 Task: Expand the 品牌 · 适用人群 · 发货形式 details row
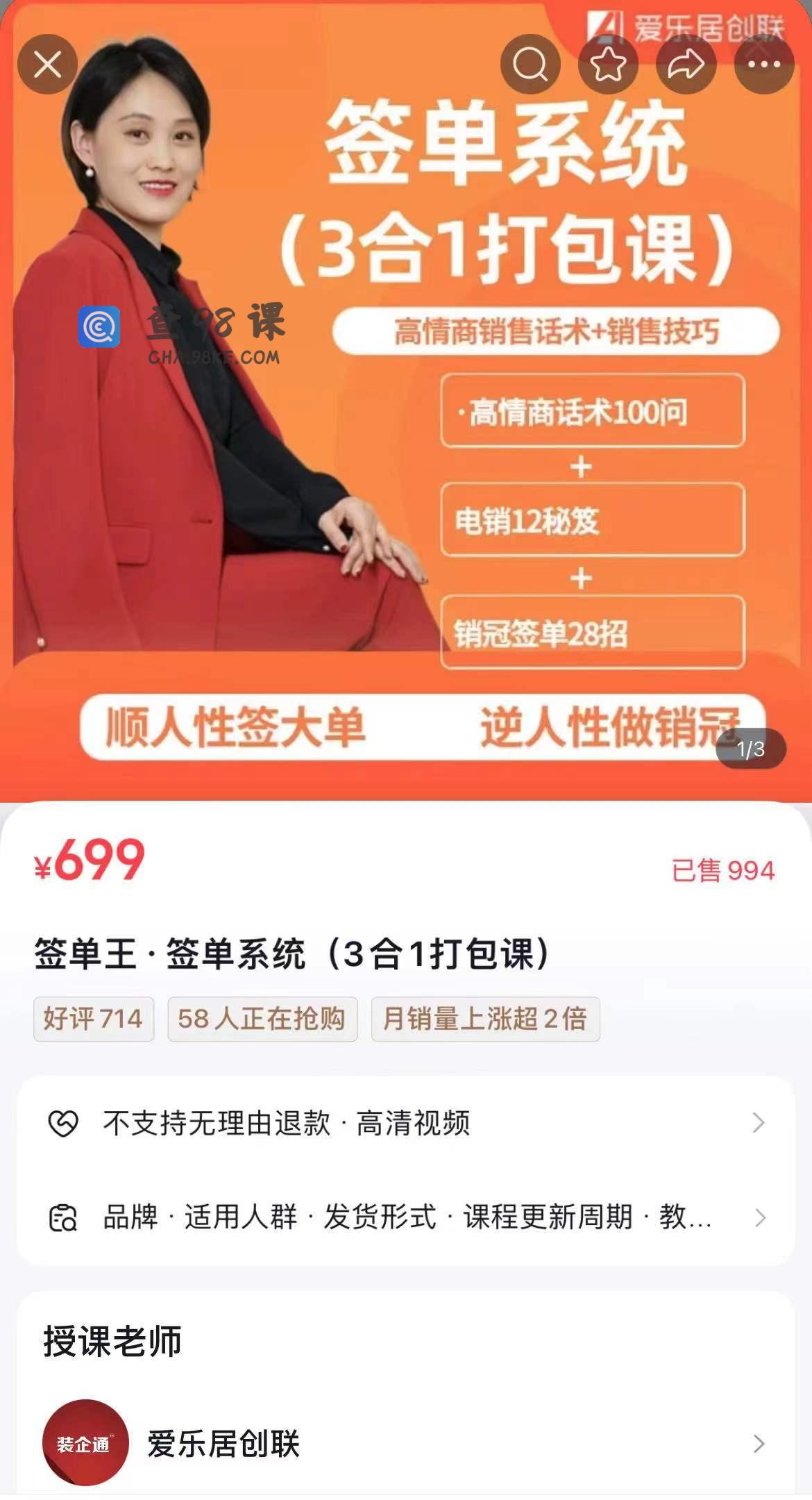coord(406,1217)
